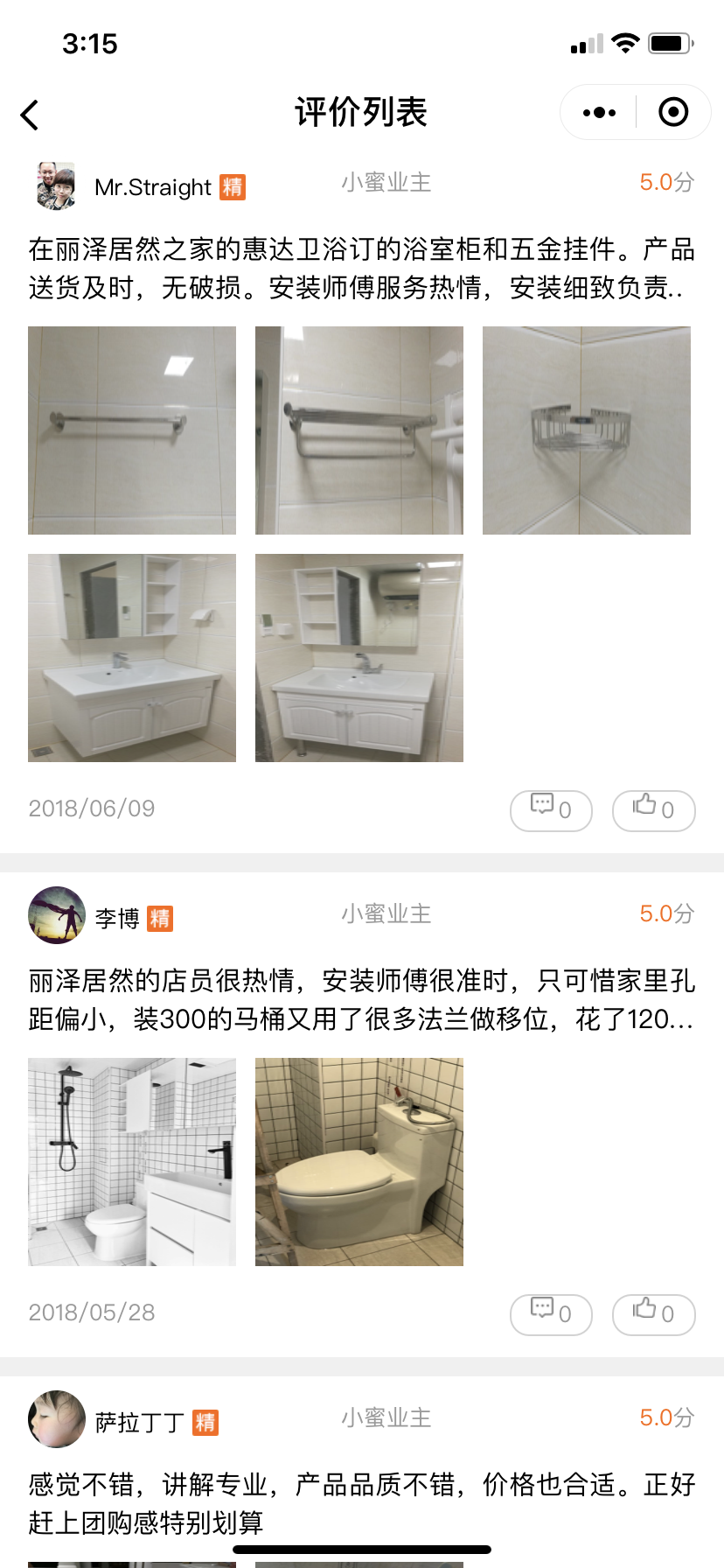Open 李博's profile avatar
This screenshot has height=1568, width=724.
click(57, 915)
